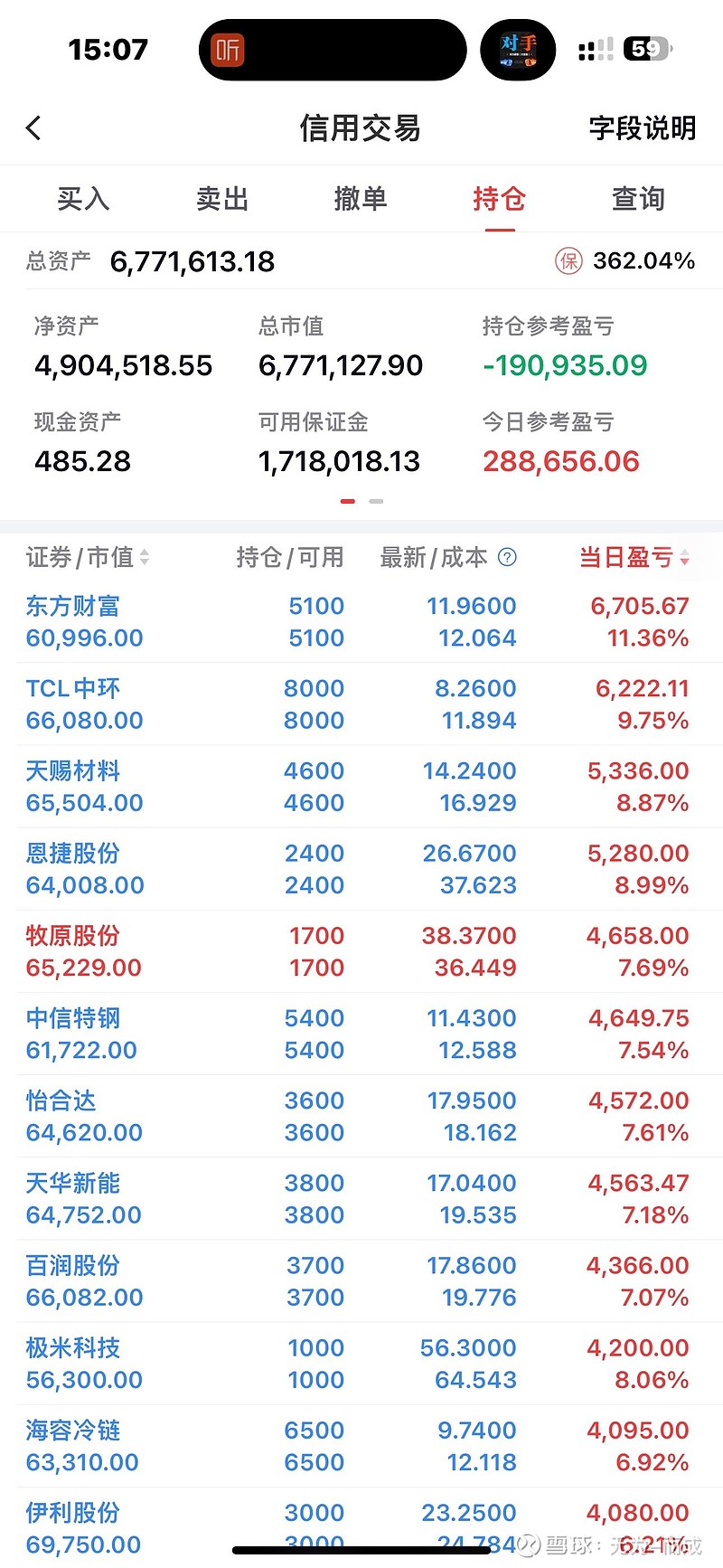Open the 牧原股份 holding row
Image resolution: width=723 pixels, height=1568 pixels.
tap(361, 951)
